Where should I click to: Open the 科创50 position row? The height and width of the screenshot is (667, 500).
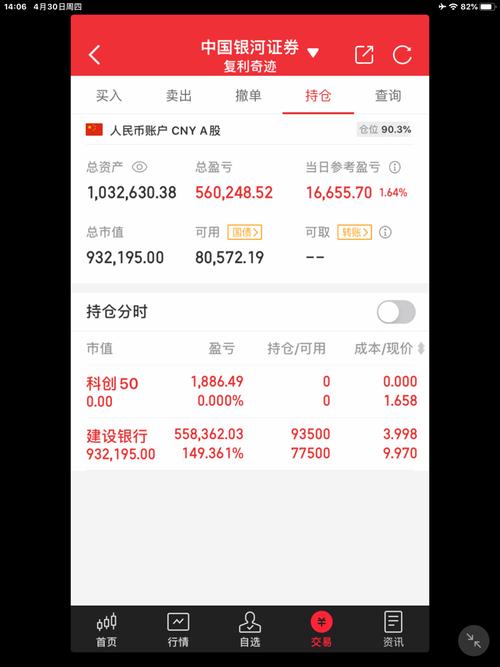pos(250,391)
